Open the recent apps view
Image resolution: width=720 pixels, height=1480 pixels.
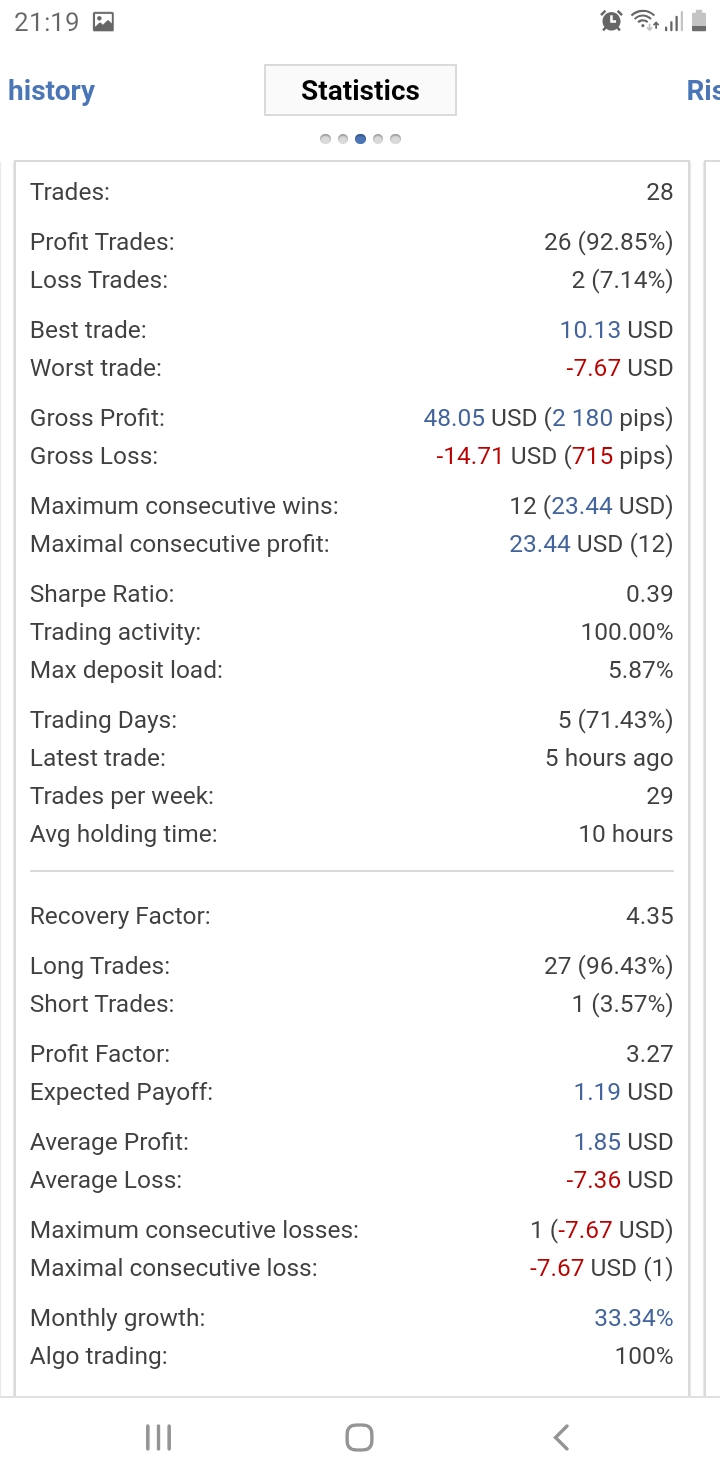point(158,1438)
